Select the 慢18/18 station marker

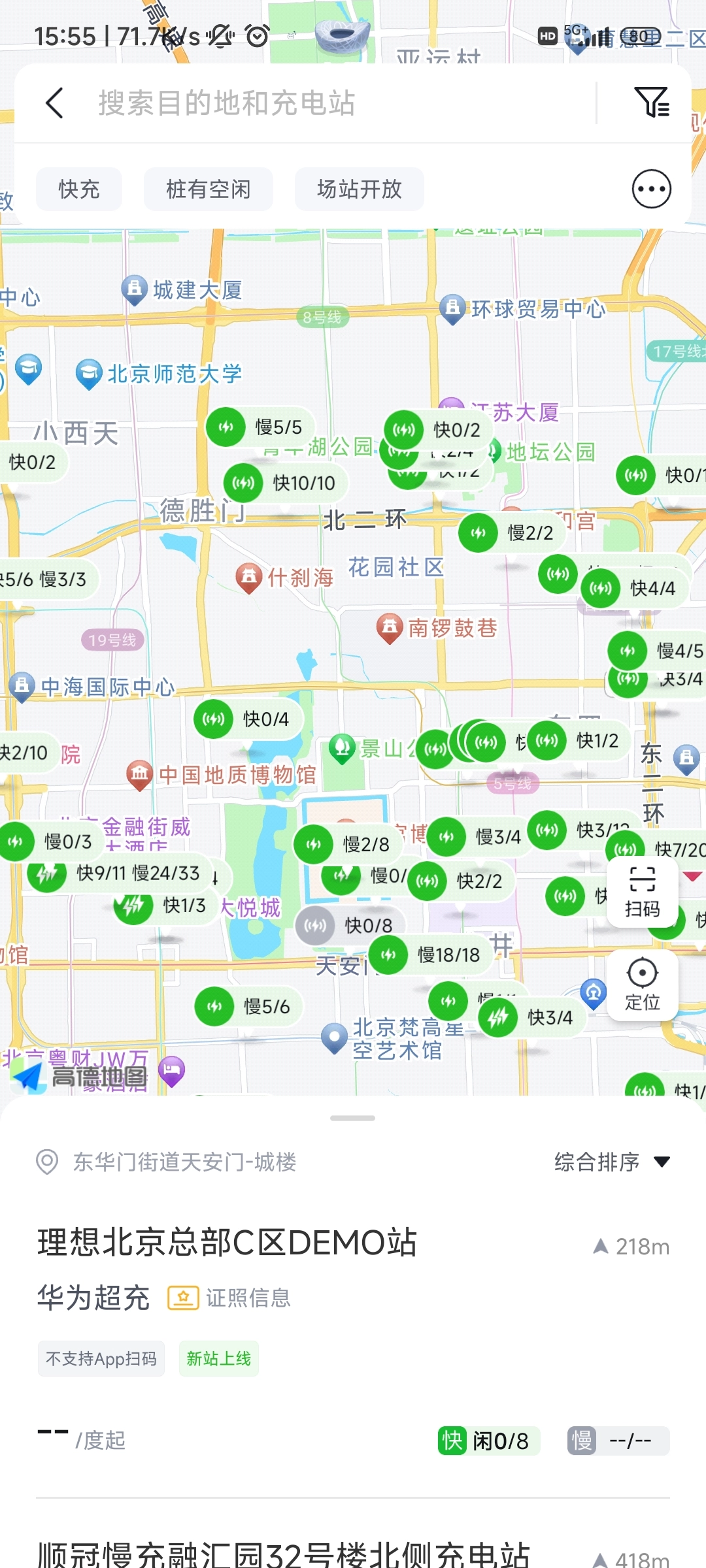(x=431, y=955)
